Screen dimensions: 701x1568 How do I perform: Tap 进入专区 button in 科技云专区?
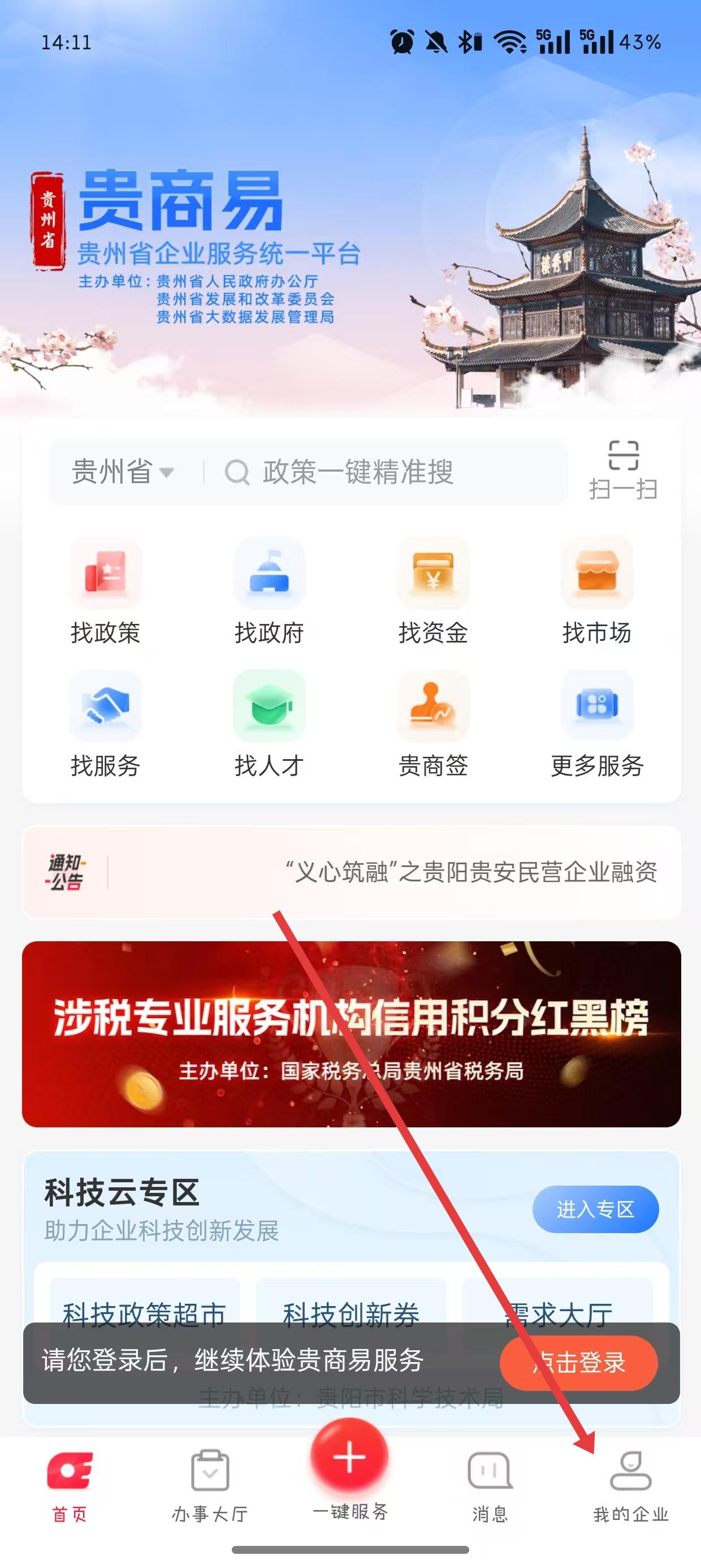point(595,1209)
